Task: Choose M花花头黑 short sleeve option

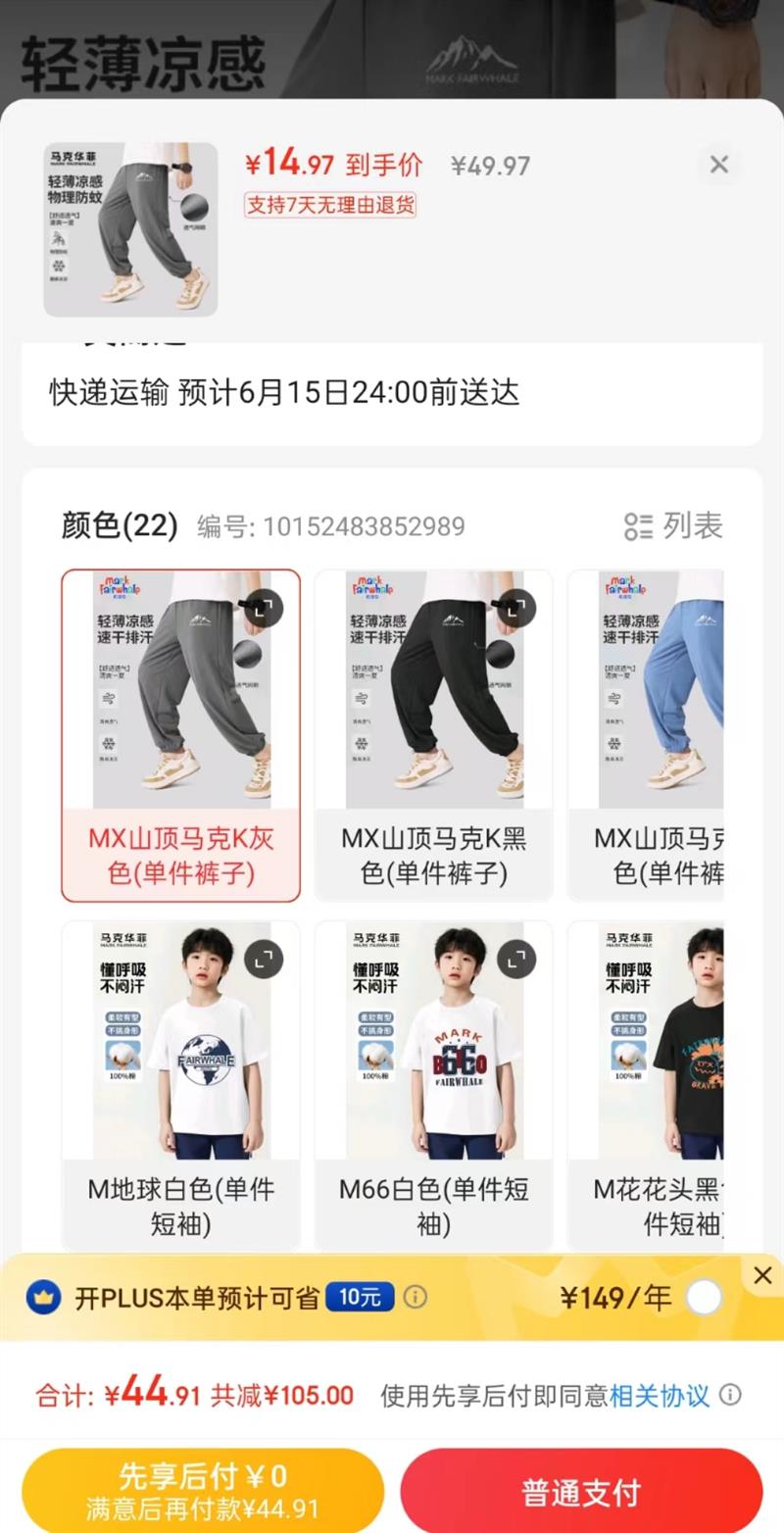Action: [x=646, y=1085]
